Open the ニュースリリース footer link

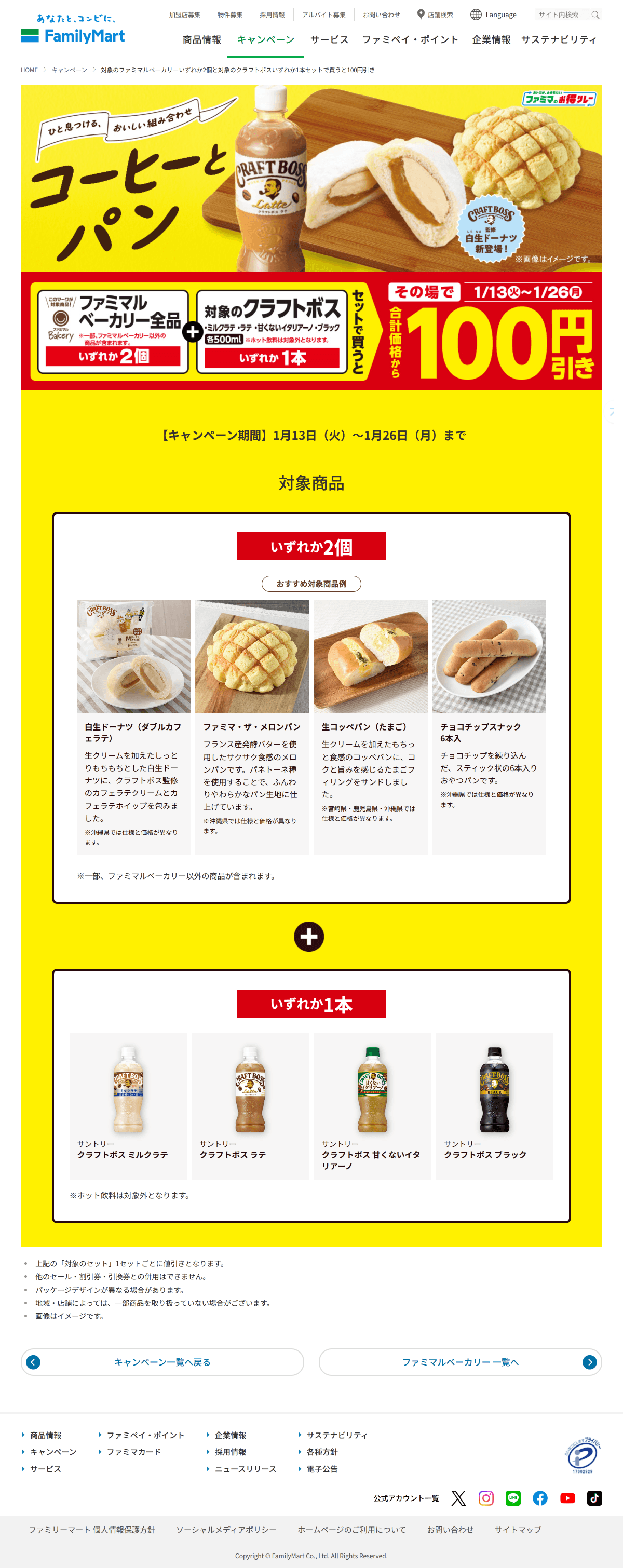click(245, 1469)
